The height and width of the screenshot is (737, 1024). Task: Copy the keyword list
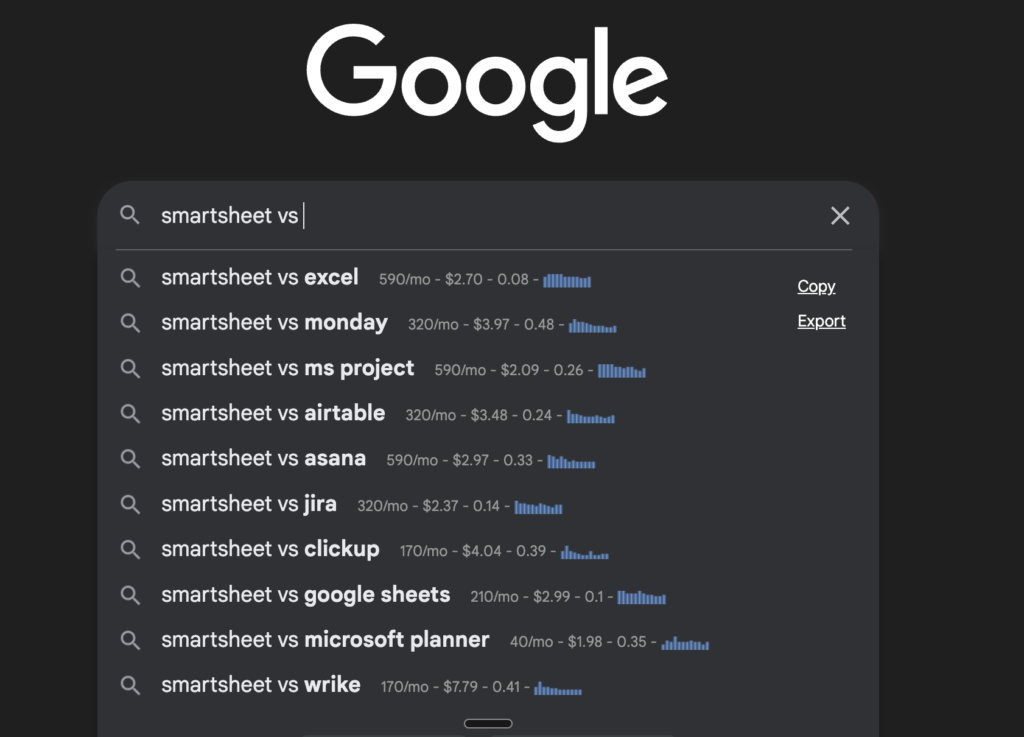point(816,286)
